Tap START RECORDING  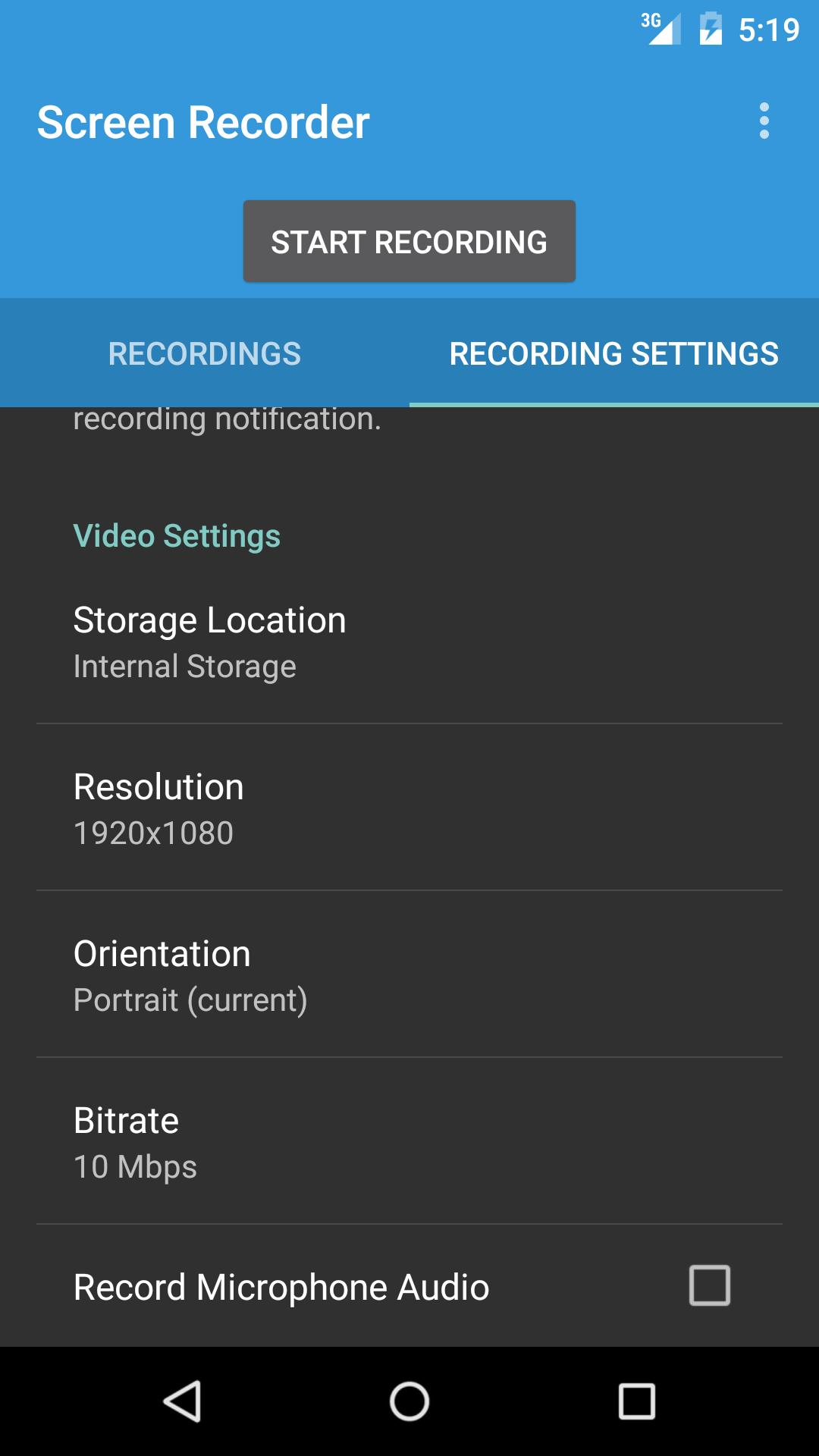click(x=409, y=241)
